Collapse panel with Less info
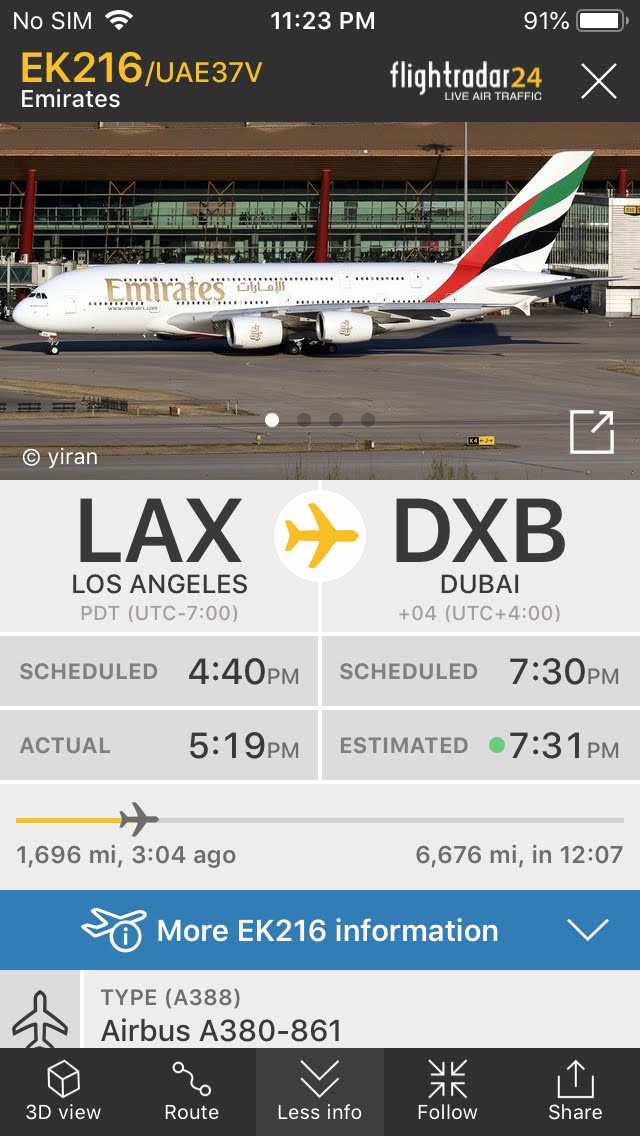The image size is (640, 1136). (x=320, y=1092)
